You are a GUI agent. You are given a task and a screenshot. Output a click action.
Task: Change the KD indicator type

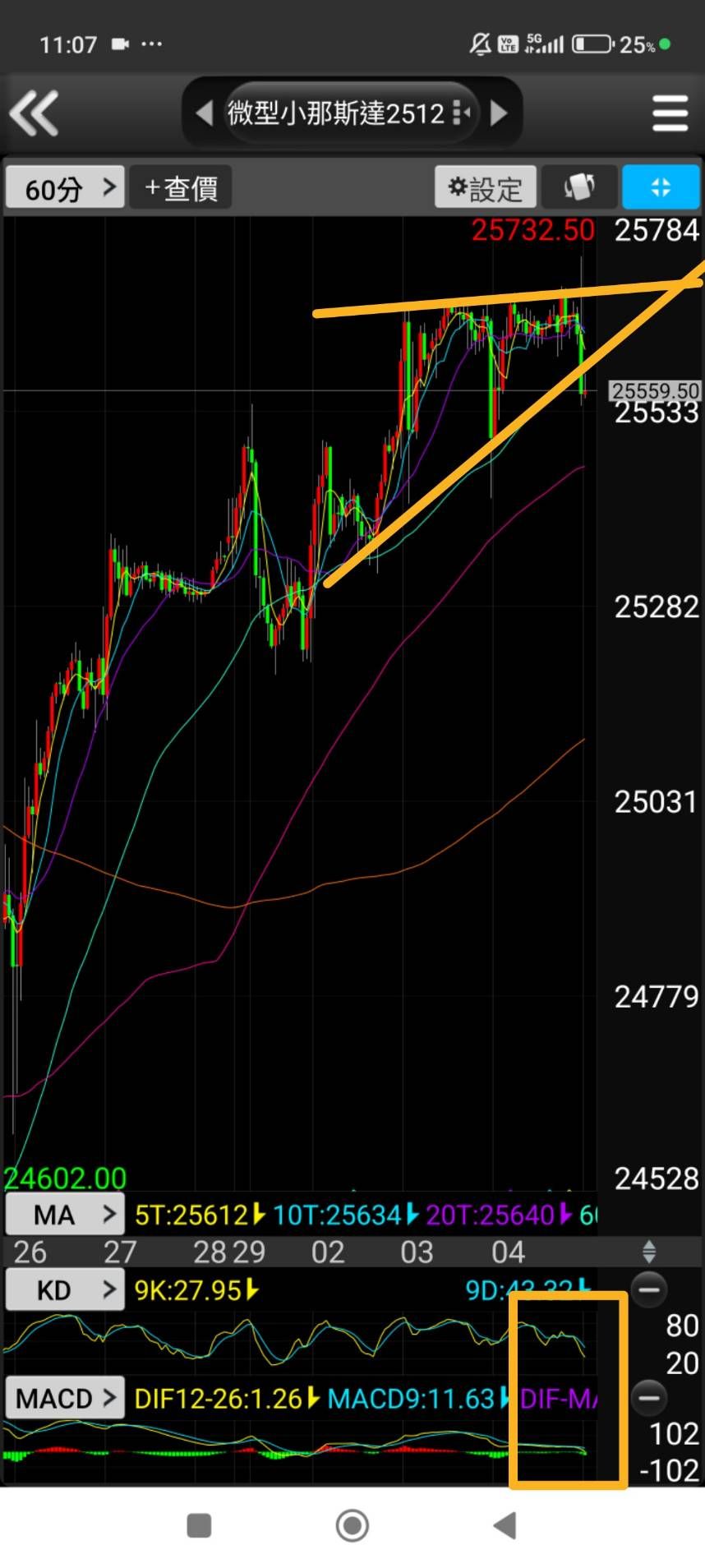click(66, 1289)
